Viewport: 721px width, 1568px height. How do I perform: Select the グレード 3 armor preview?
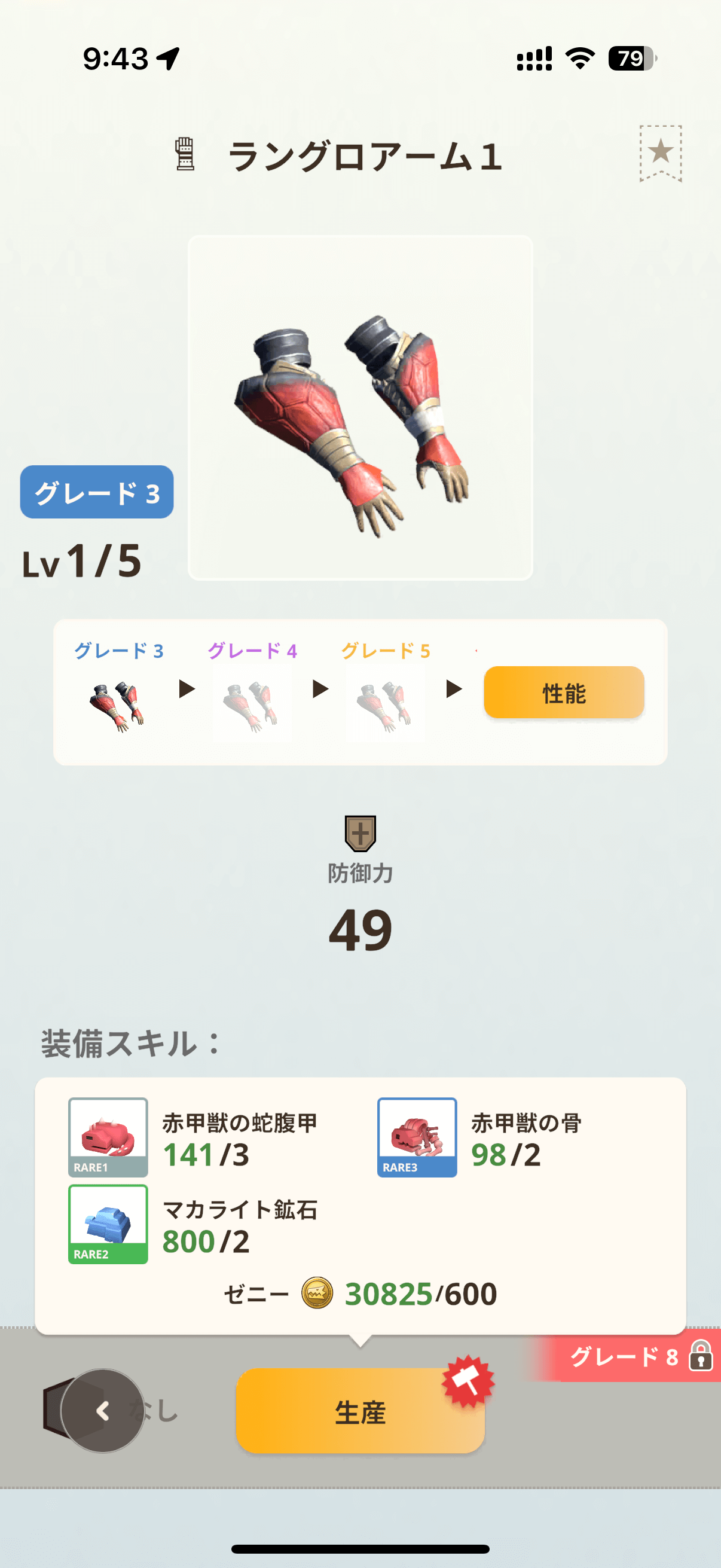click(118, 704)
